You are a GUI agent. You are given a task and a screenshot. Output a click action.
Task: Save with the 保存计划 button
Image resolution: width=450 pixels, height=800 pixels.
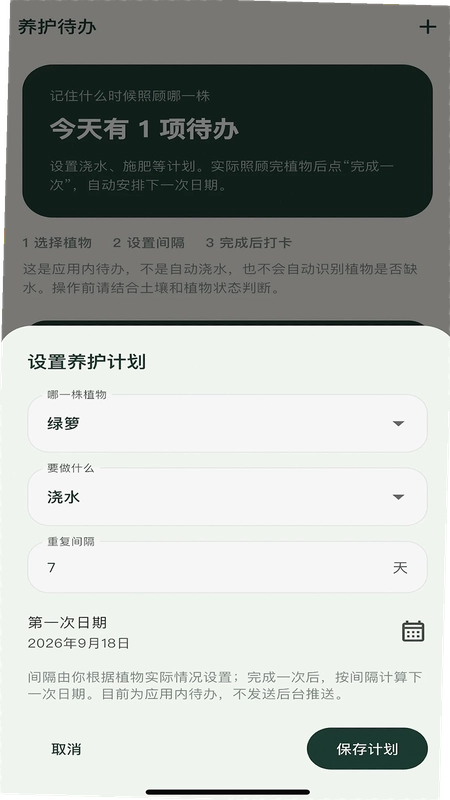367,748
